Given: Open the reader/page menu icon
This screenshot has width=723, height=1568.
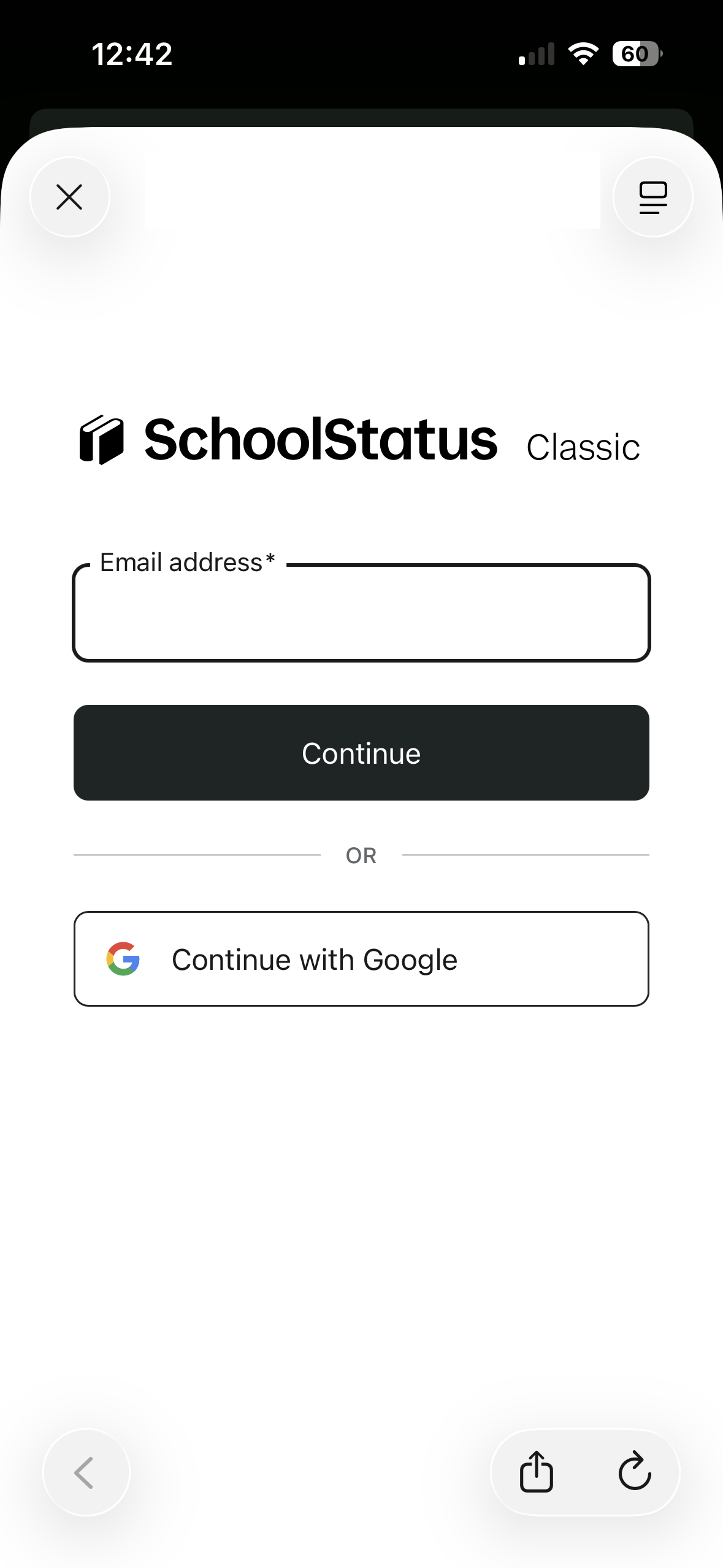Looking at the screenshot, I should (652, 197).
